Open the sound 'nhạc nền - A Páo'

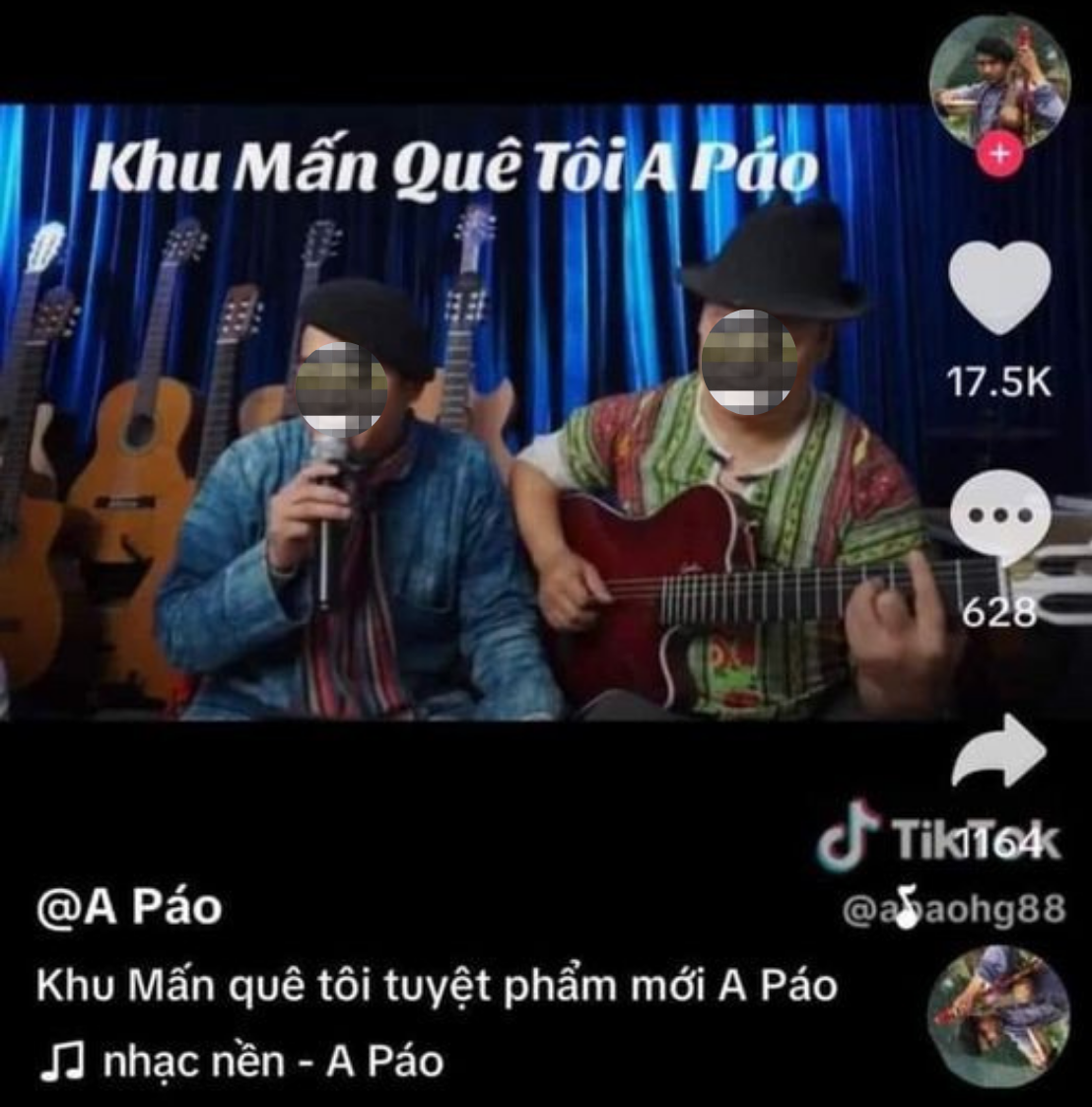271,1062
